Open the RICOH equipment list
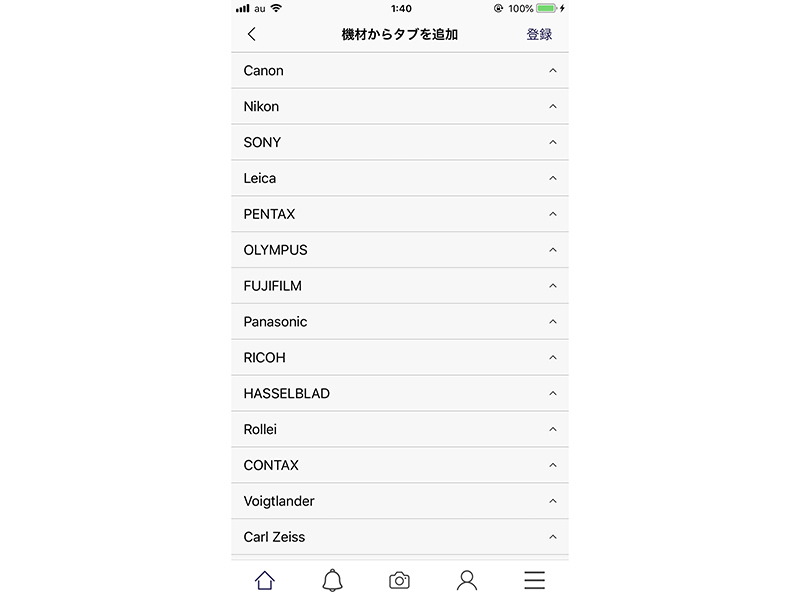The height and width of the screenshot is (600, 800). coord(400,358)
